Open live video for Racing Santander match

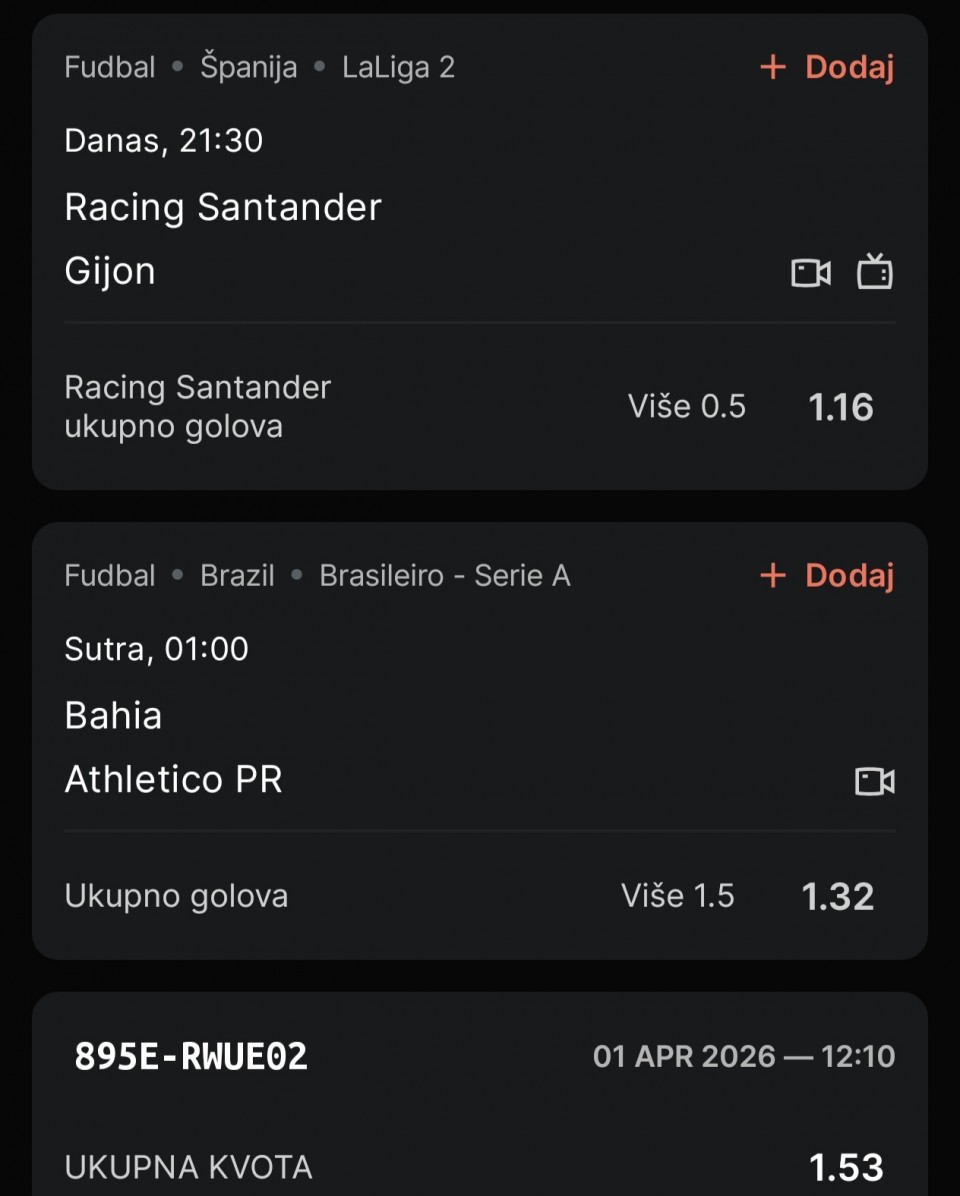point(811,273)
